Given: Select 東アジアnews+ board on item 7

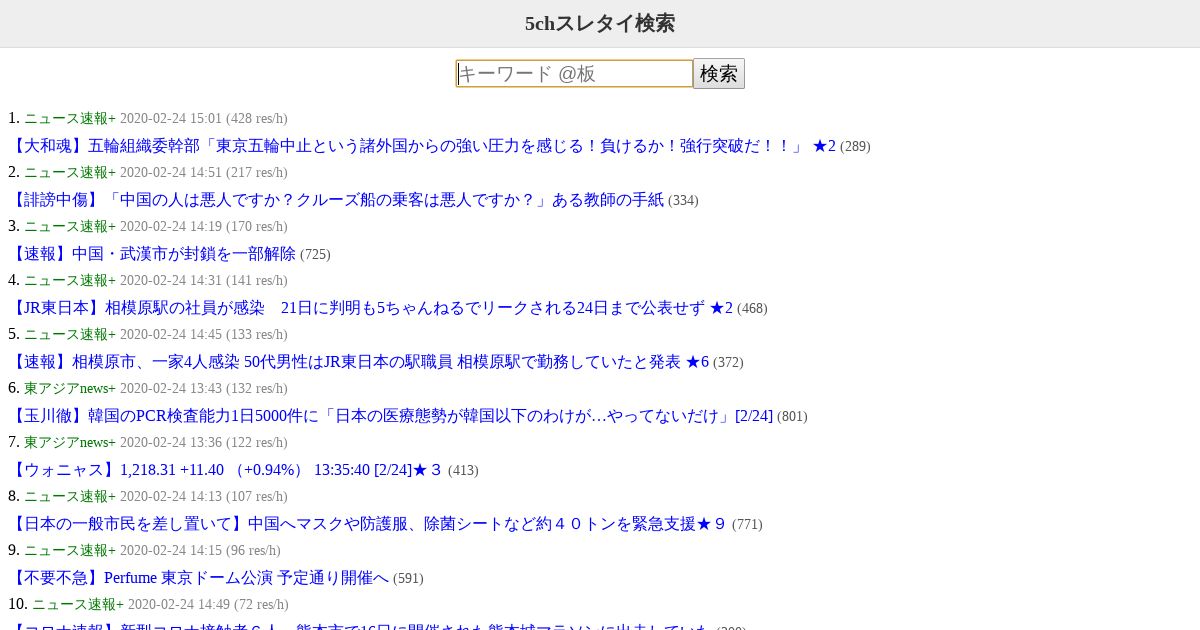Looking at the screenshot, I should (x=70, y=442).
